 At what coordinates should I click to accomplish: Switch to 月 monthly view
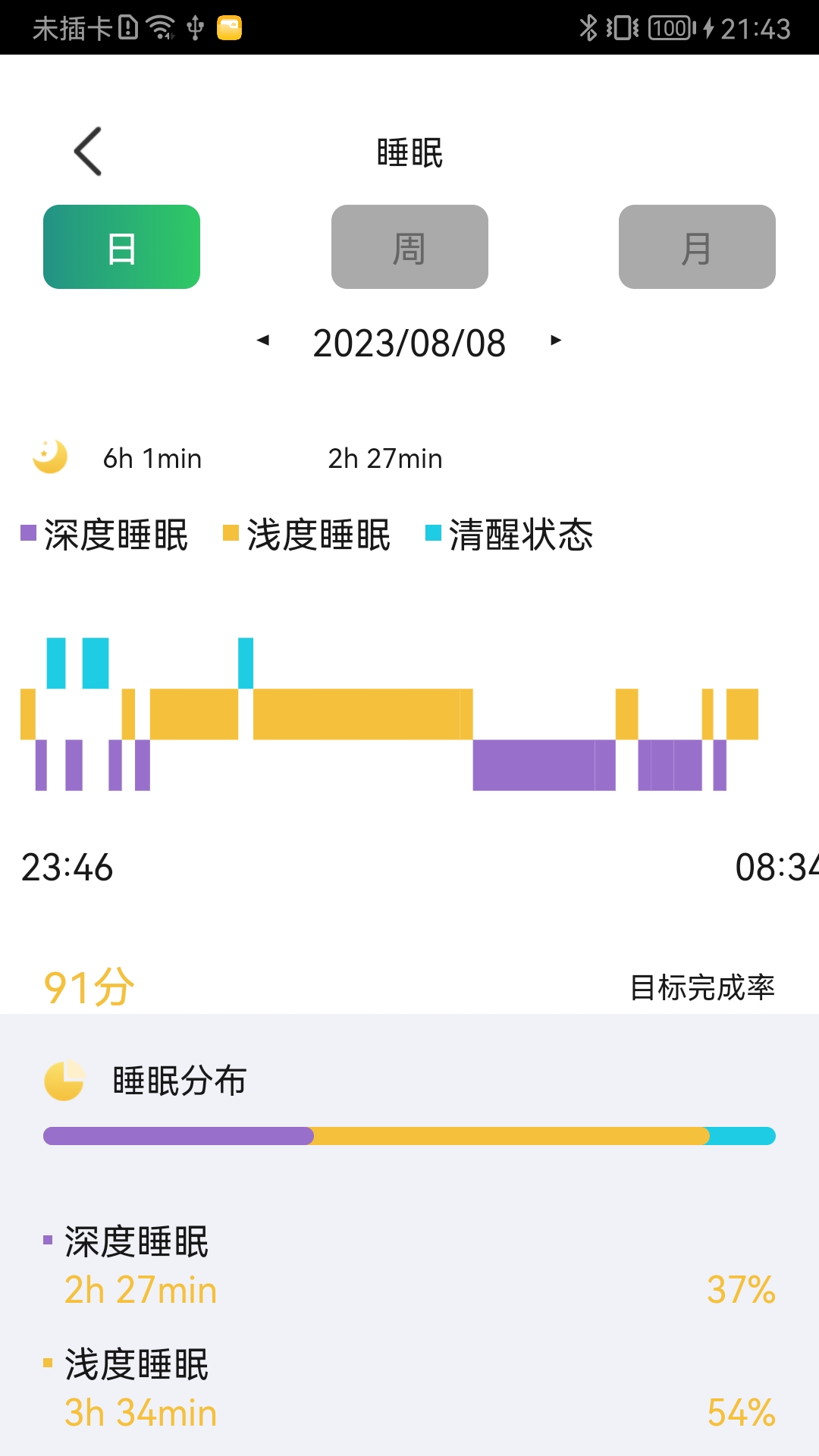[696, 247]
